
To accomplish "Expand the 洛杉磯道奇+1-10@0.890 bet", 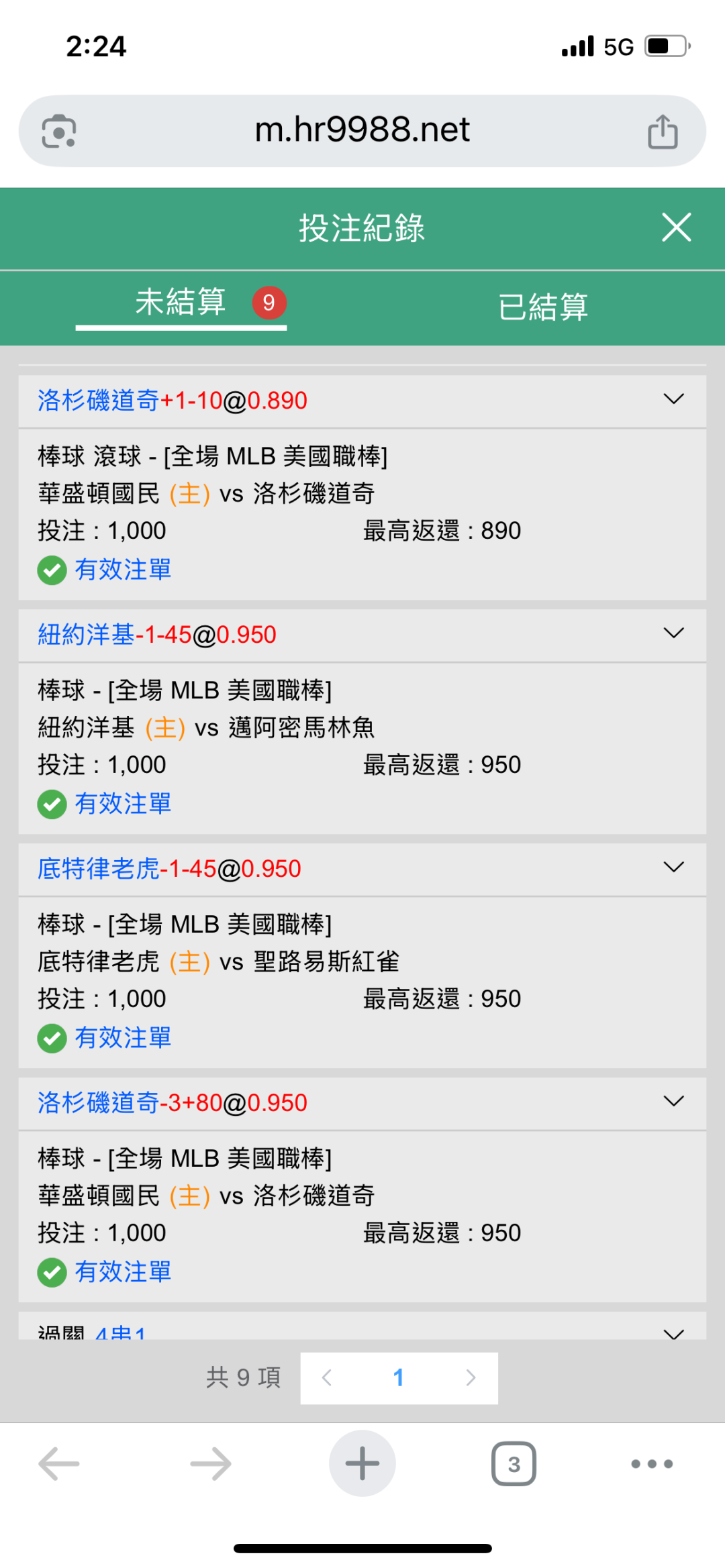I will (673, 399).
